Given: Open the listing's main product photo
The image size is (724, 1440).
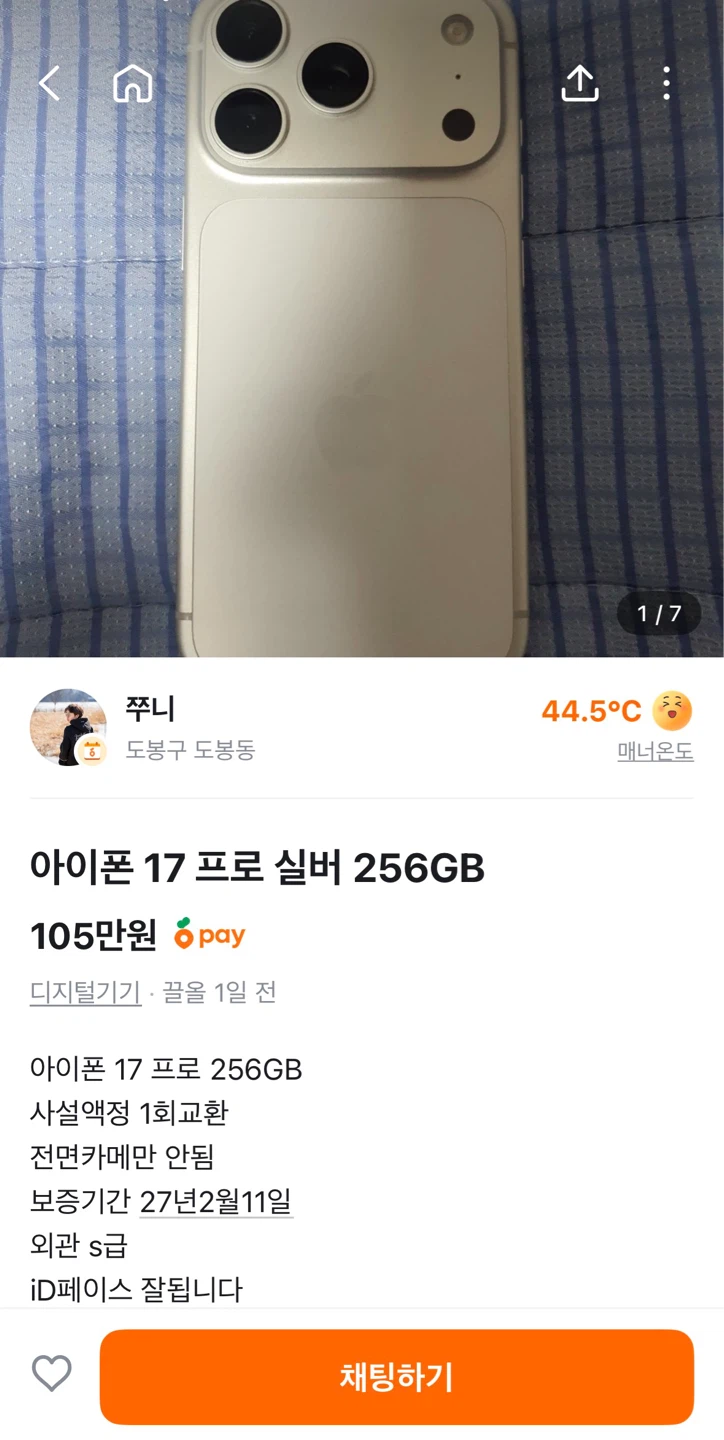Looking at the screenshot, I should 362,328.
